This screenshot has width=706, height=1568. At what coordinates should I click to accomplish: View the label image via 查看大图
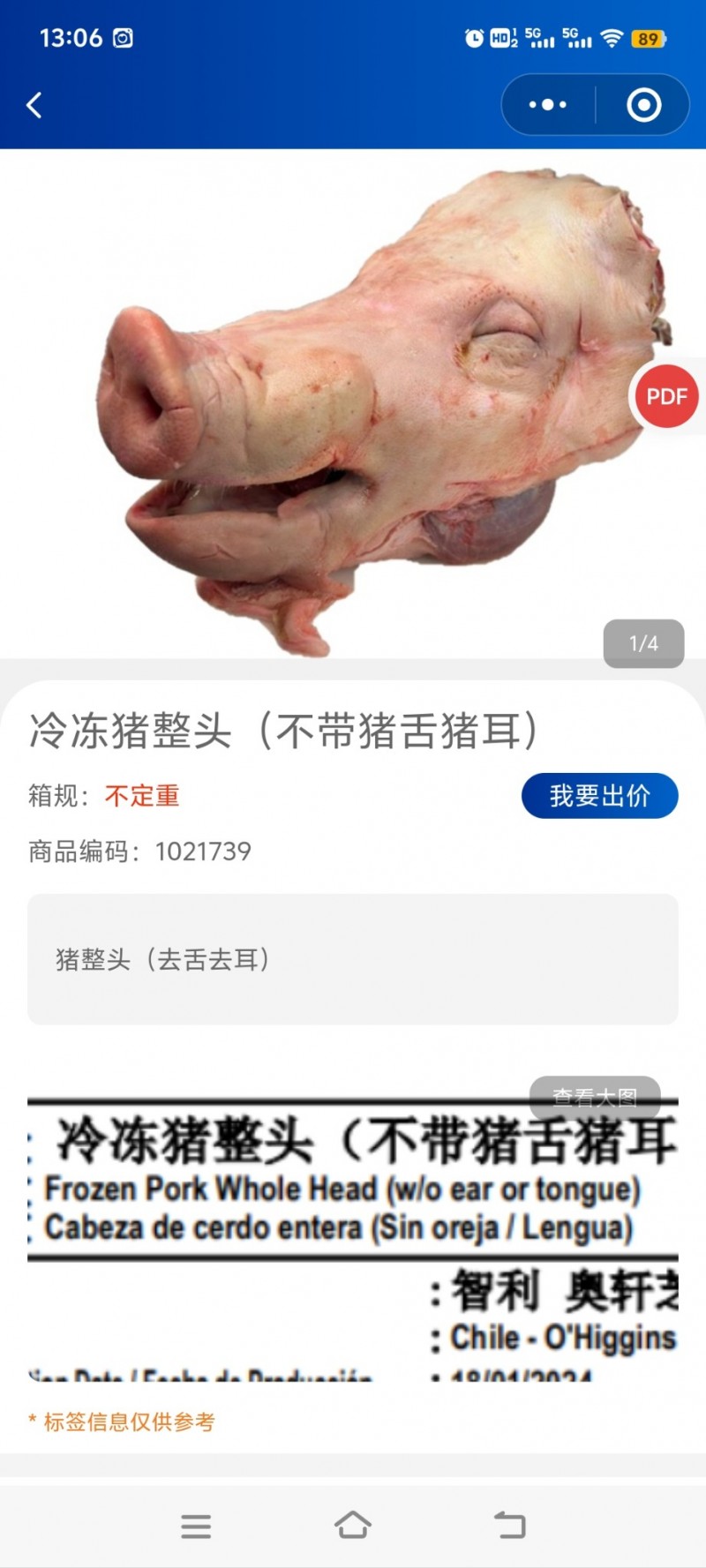tap(595, 1097)
